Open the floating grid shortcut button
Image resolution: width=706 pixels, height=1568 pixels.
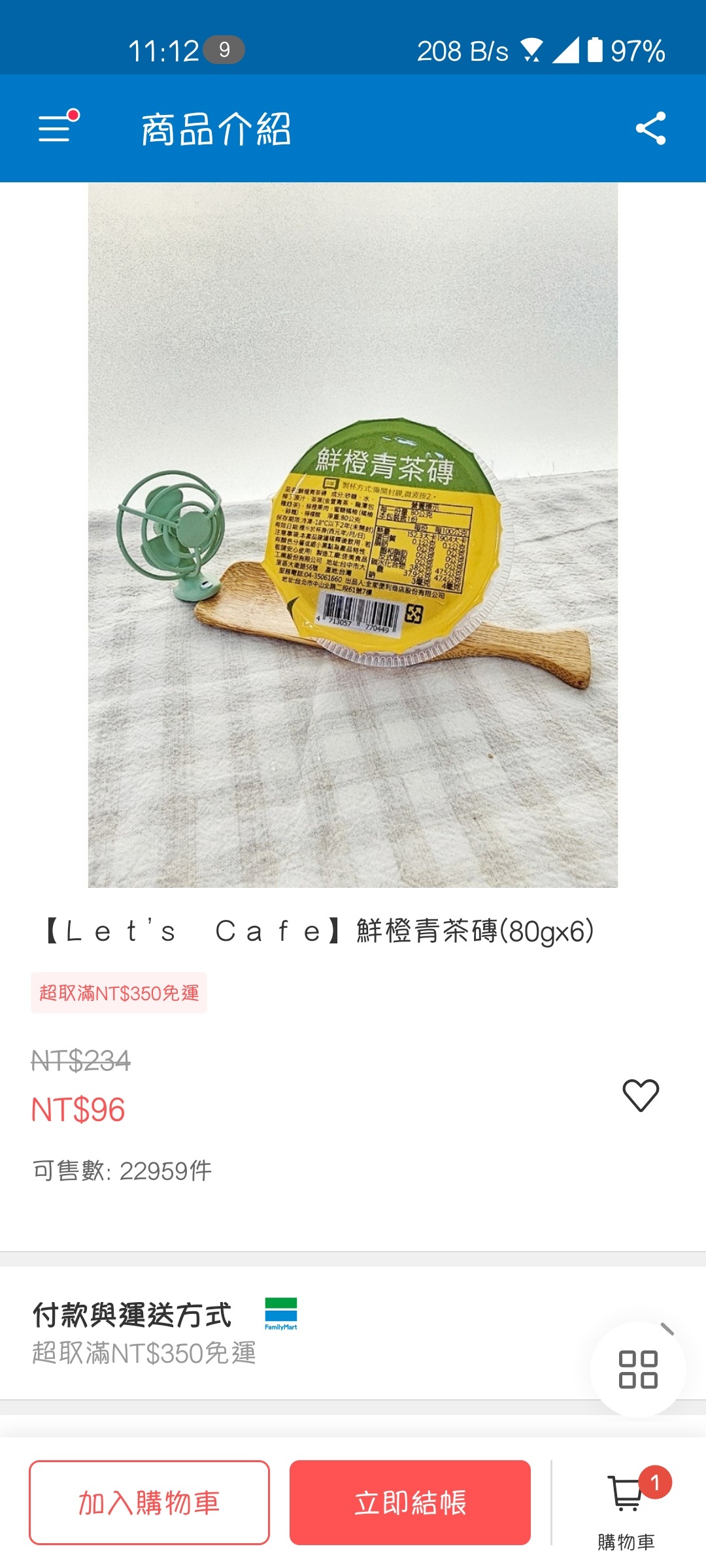(638, 1369)
